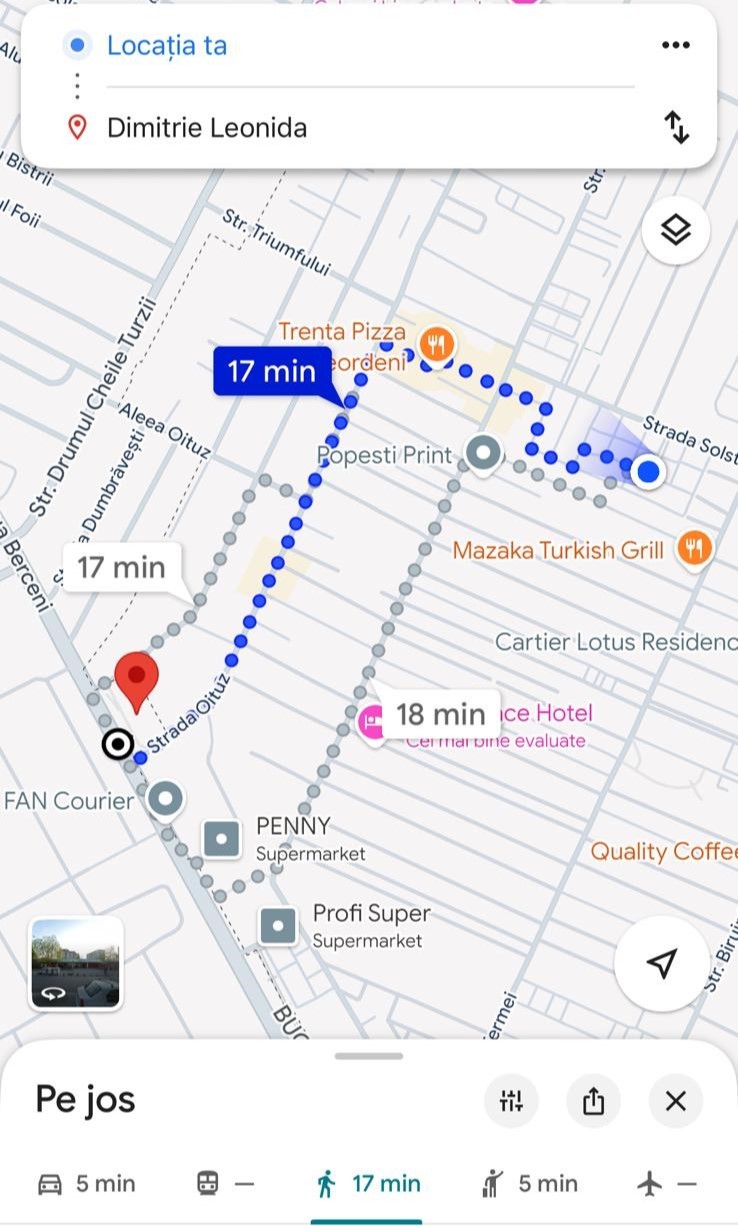Image resolution: width=738 pixels, height=1226 pixels.
Task: Share these directions
Action: click(593, 1101)
